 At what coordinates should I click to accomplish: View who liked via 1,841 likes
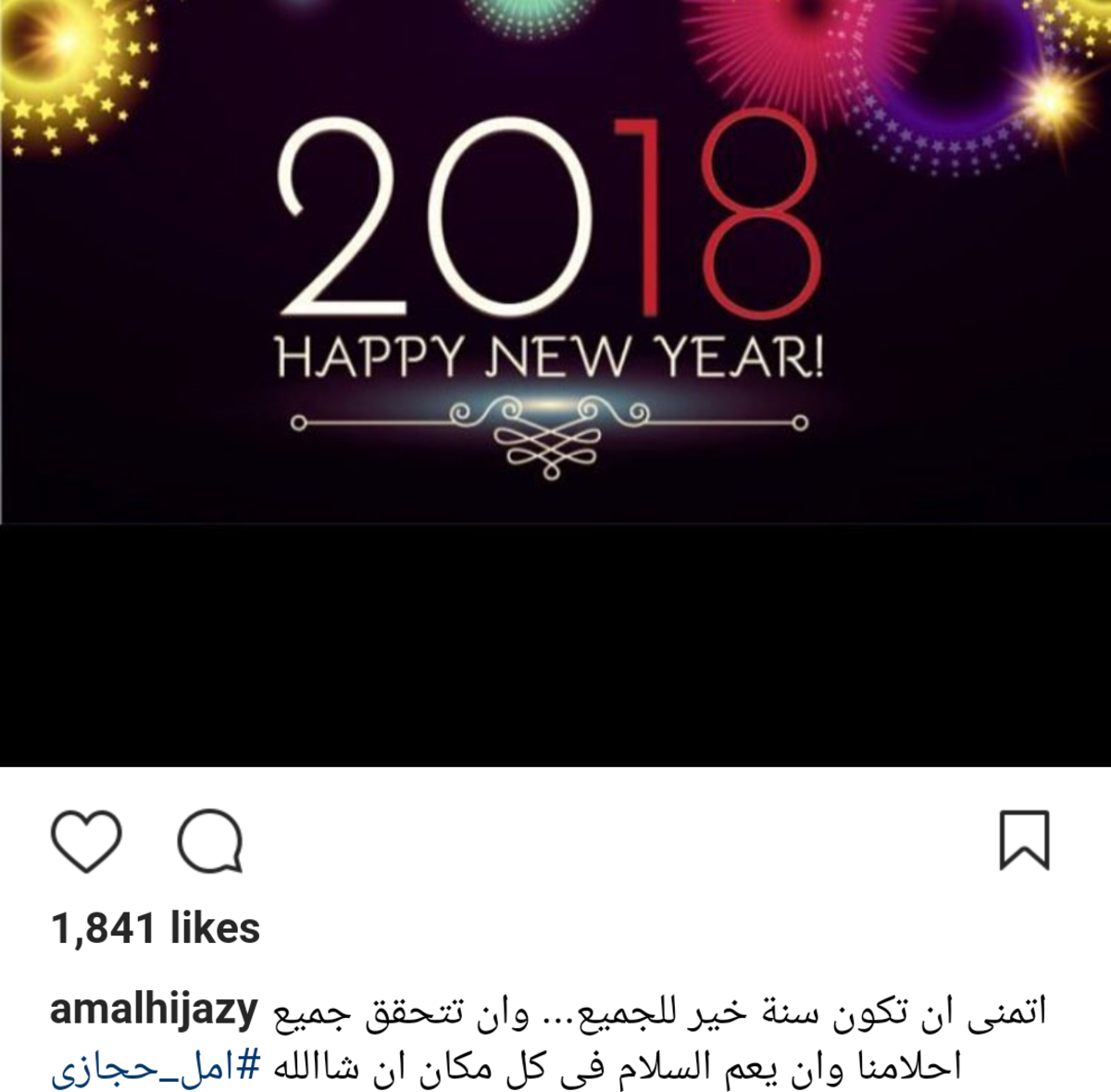156,928
